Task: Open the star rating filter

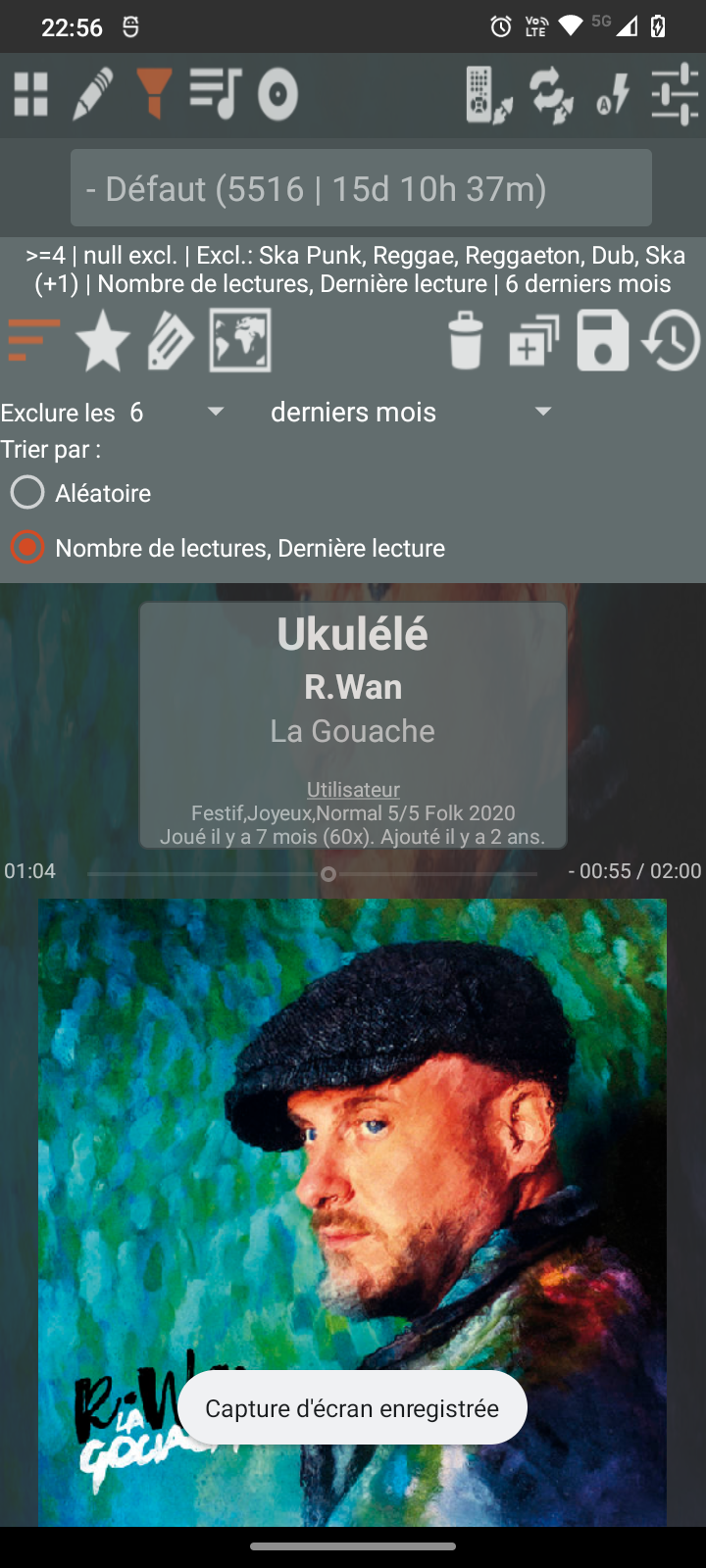Action: [103, 340]
